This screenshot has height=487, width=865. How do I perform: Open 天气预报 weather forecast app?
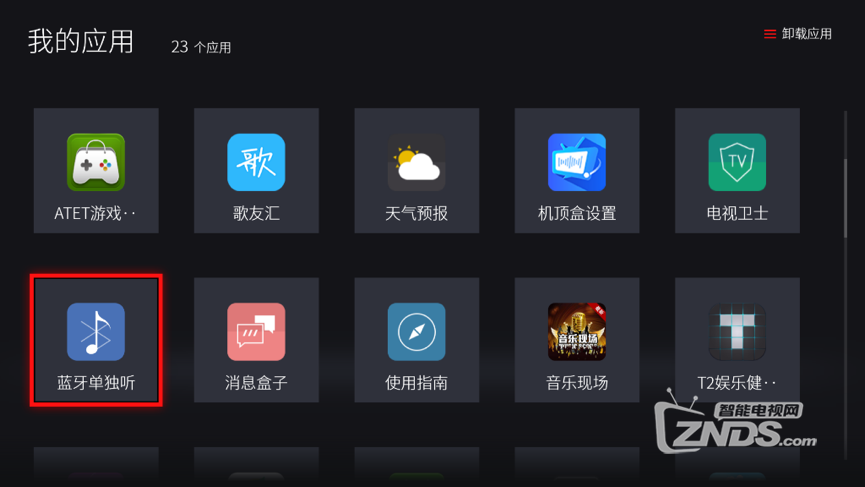click(x=417, y=171)
